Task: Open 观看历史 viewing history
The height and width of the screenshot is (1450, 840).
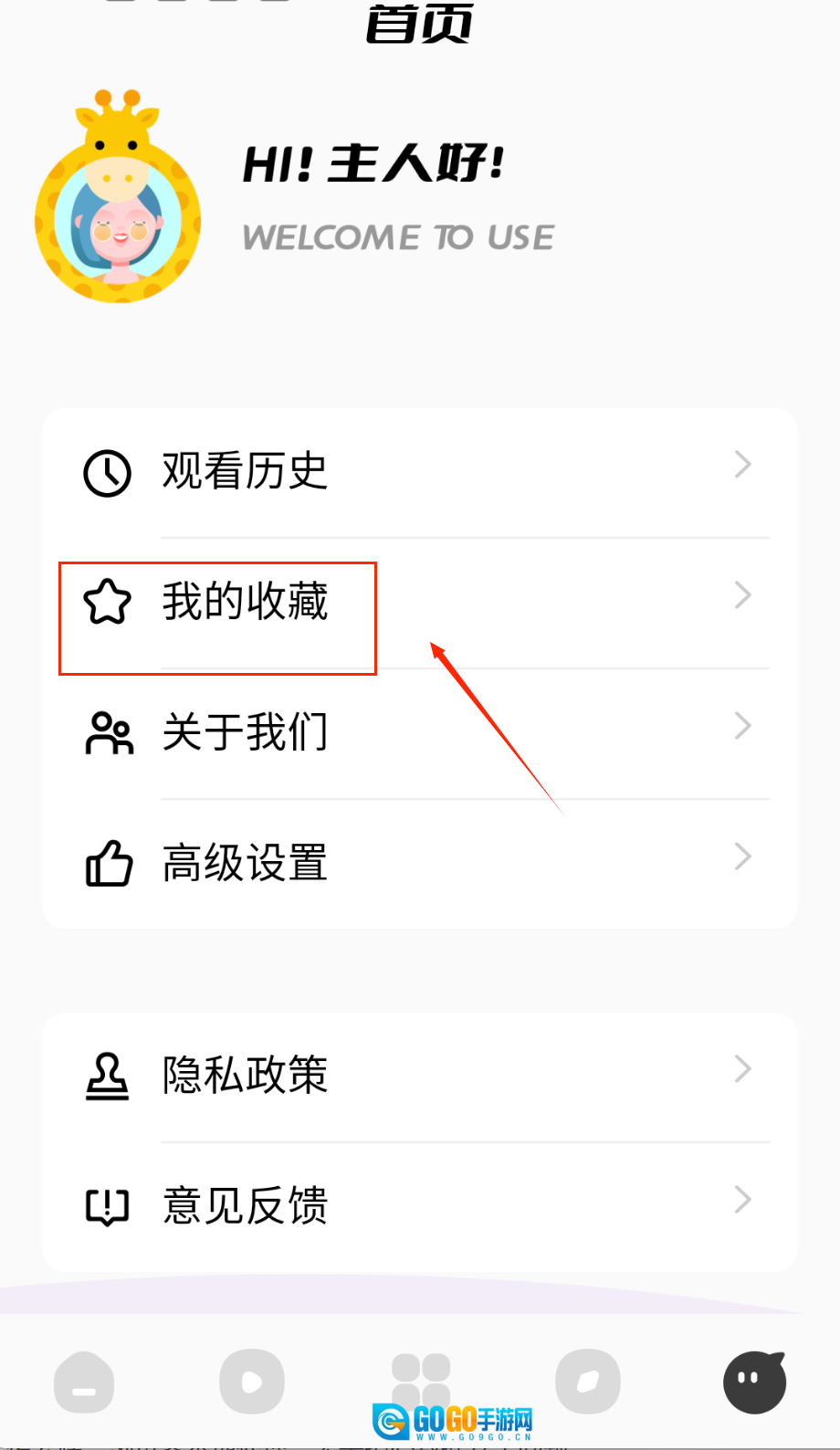Action: click(419, 472)
